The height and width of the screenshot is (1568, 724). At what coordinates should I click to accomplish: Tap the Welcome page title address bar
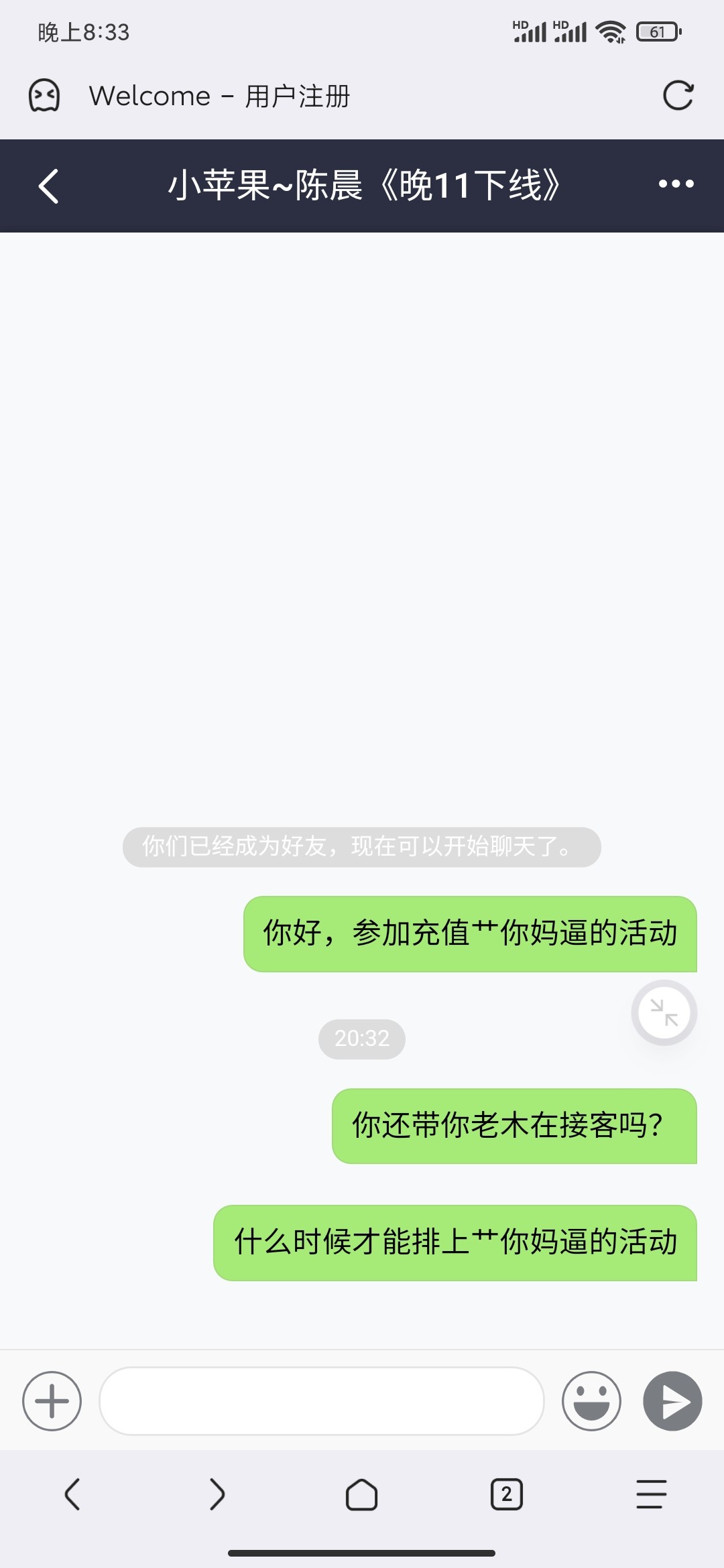tap(335, 96)
